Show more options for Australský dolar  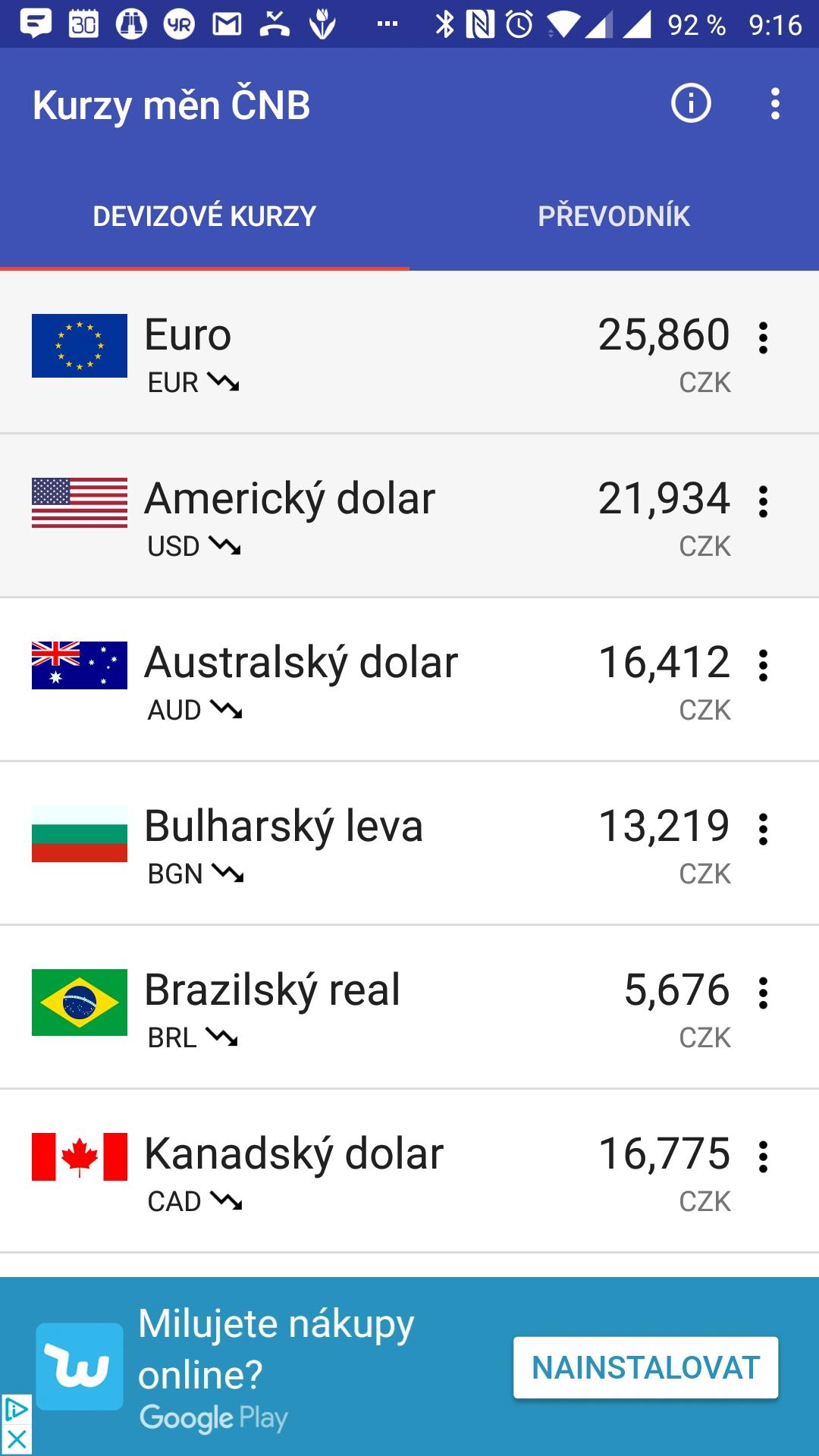tap(763, 666)
